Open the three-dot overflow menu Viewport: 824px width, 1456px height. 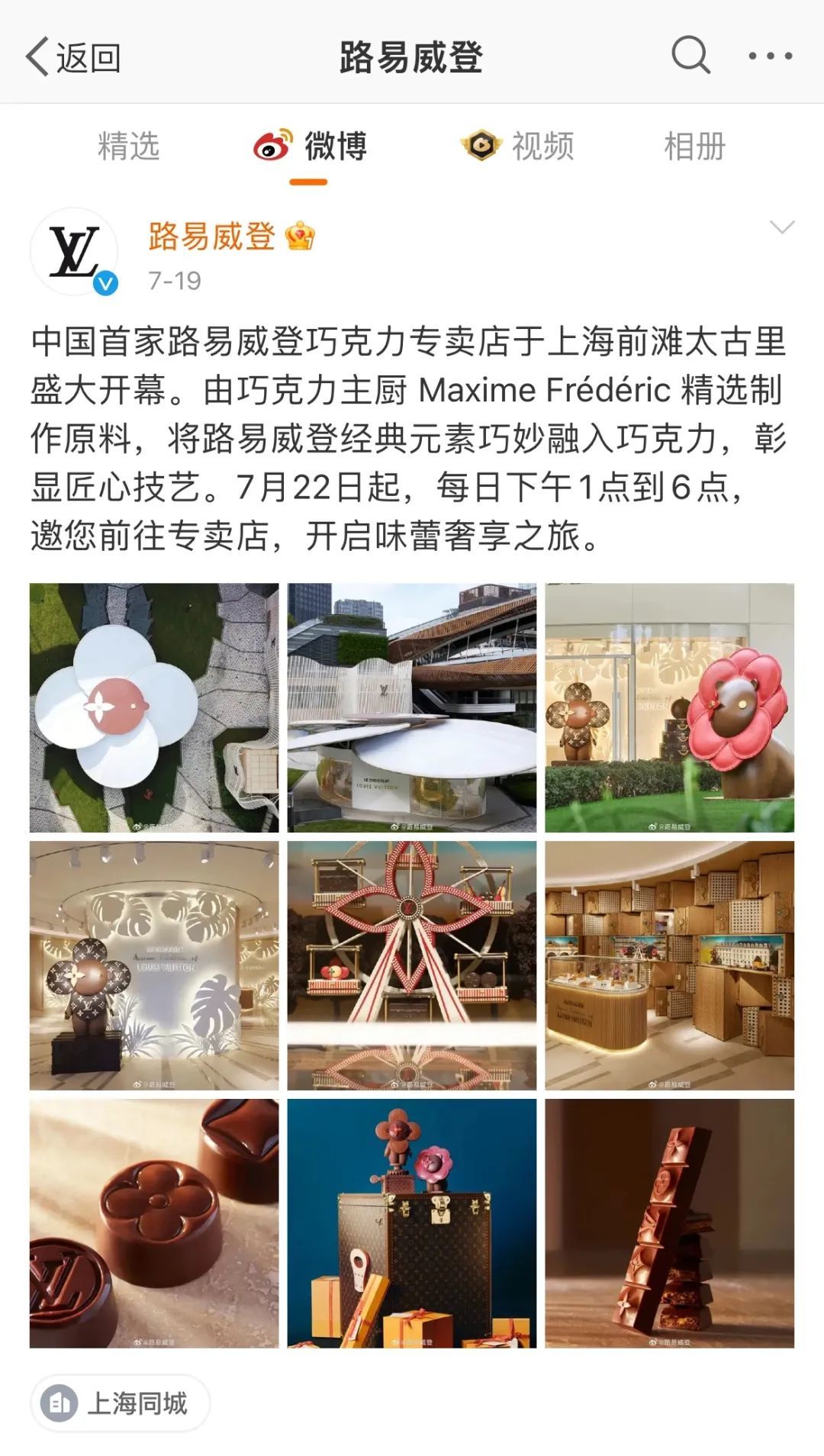pyautogui.click(x=770, y=56)
